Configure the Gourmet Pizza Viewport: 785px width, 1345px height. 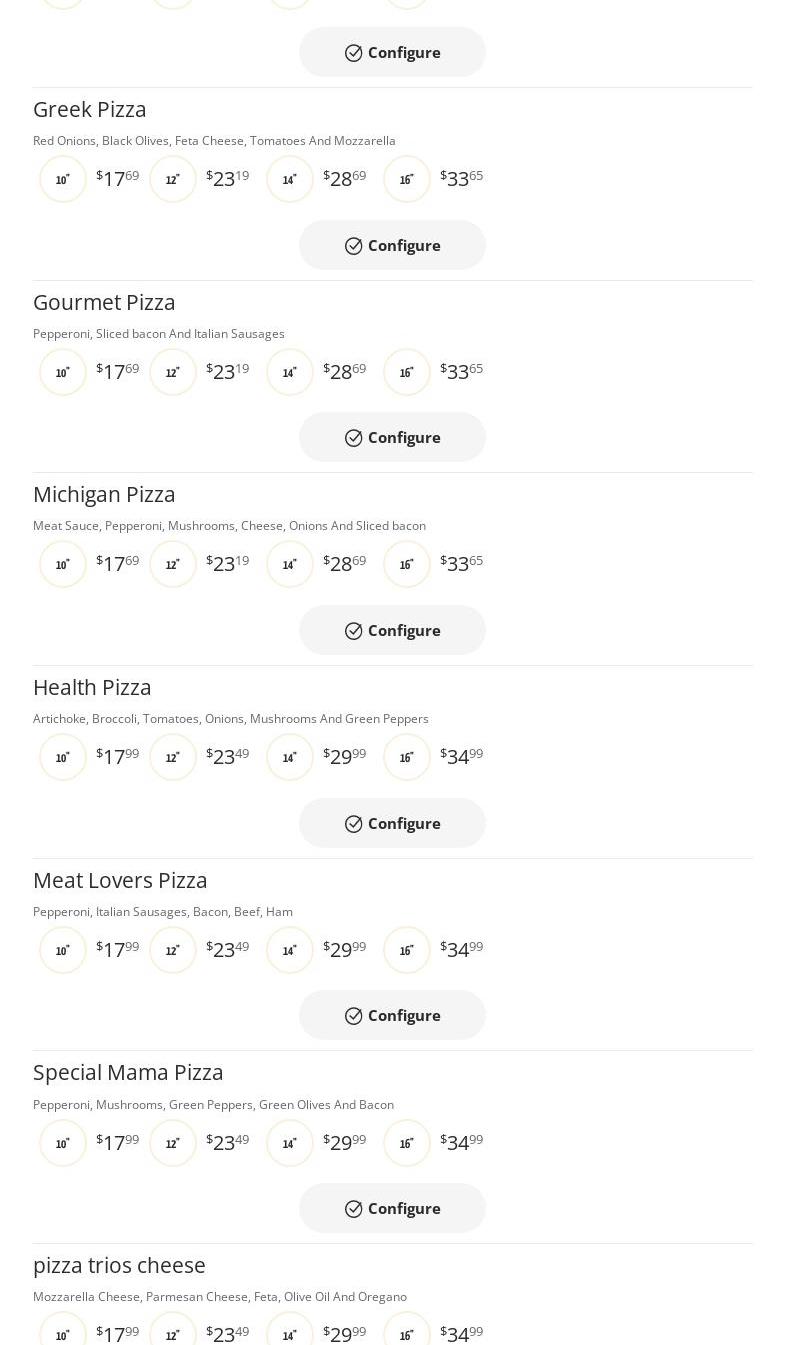[x=392, y=438]
